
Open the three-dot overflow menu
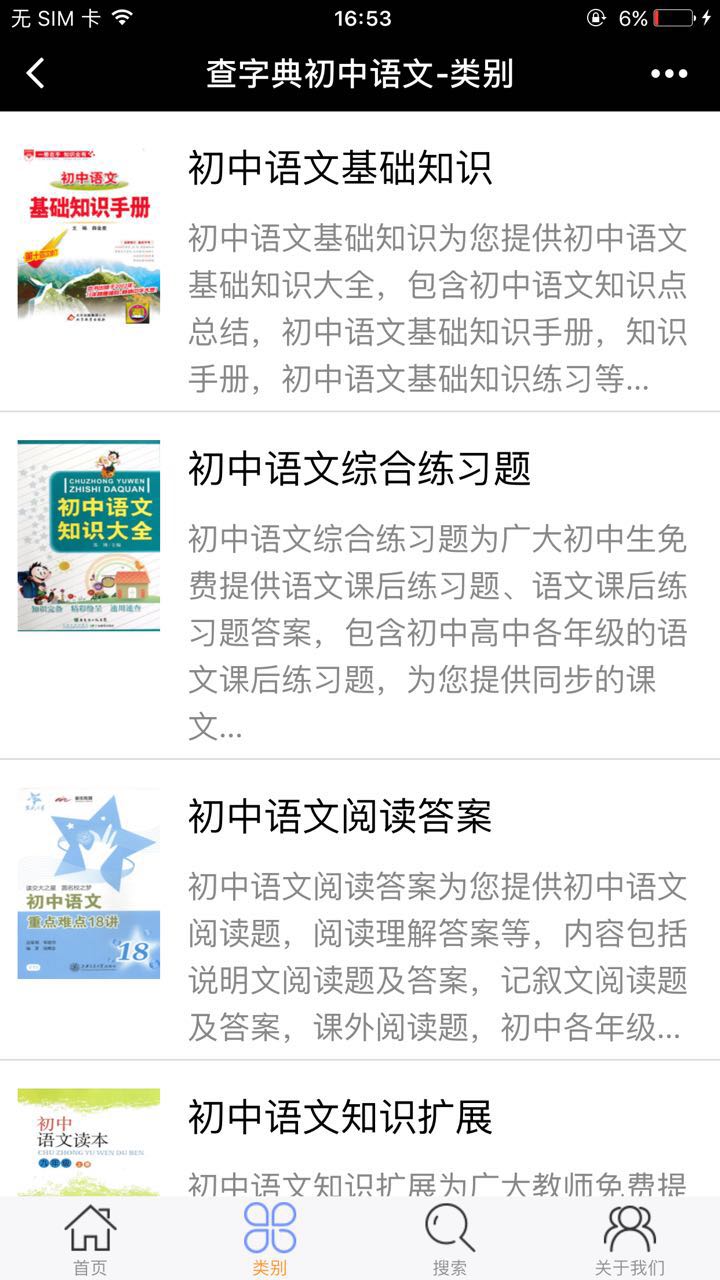tap(669, 73)
